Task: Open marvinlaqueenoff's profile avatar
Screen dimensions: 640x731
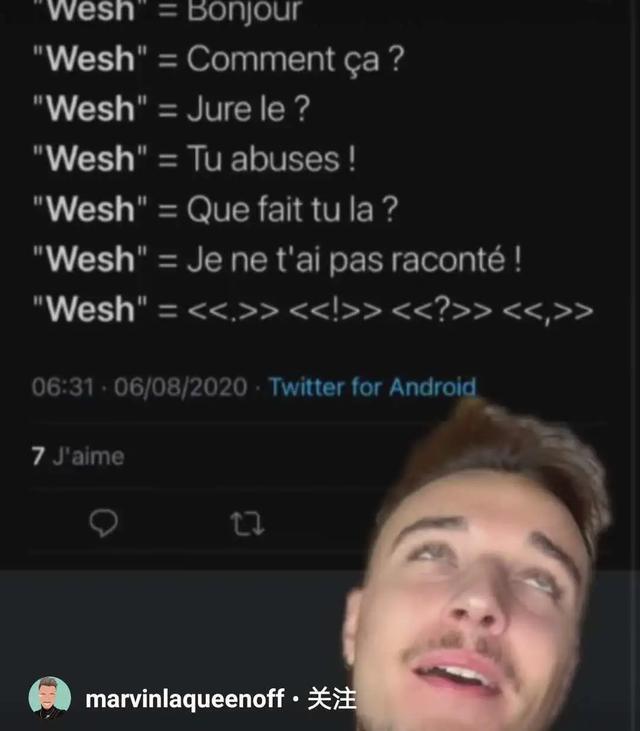Action: coord(49,697)
